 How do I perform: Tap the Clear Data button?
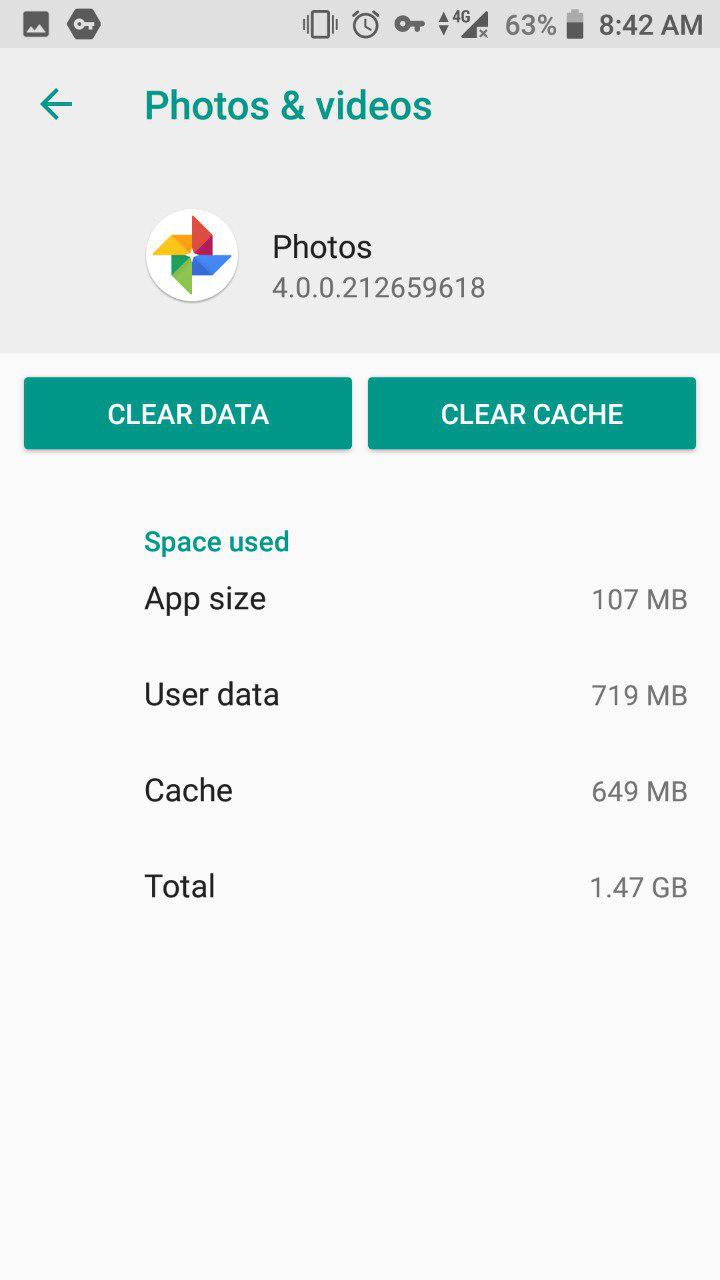pyautogui.click(x=188, y=413)
